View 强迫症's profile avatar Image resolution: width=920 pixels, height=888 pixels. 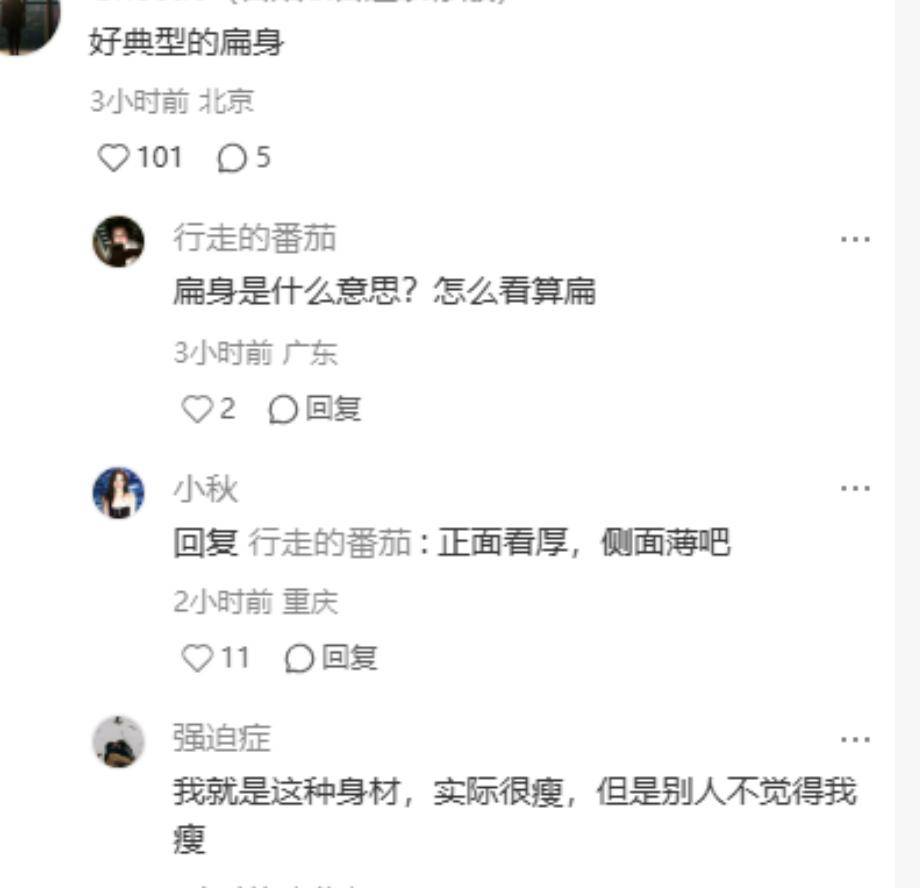(x=118, y=741)
